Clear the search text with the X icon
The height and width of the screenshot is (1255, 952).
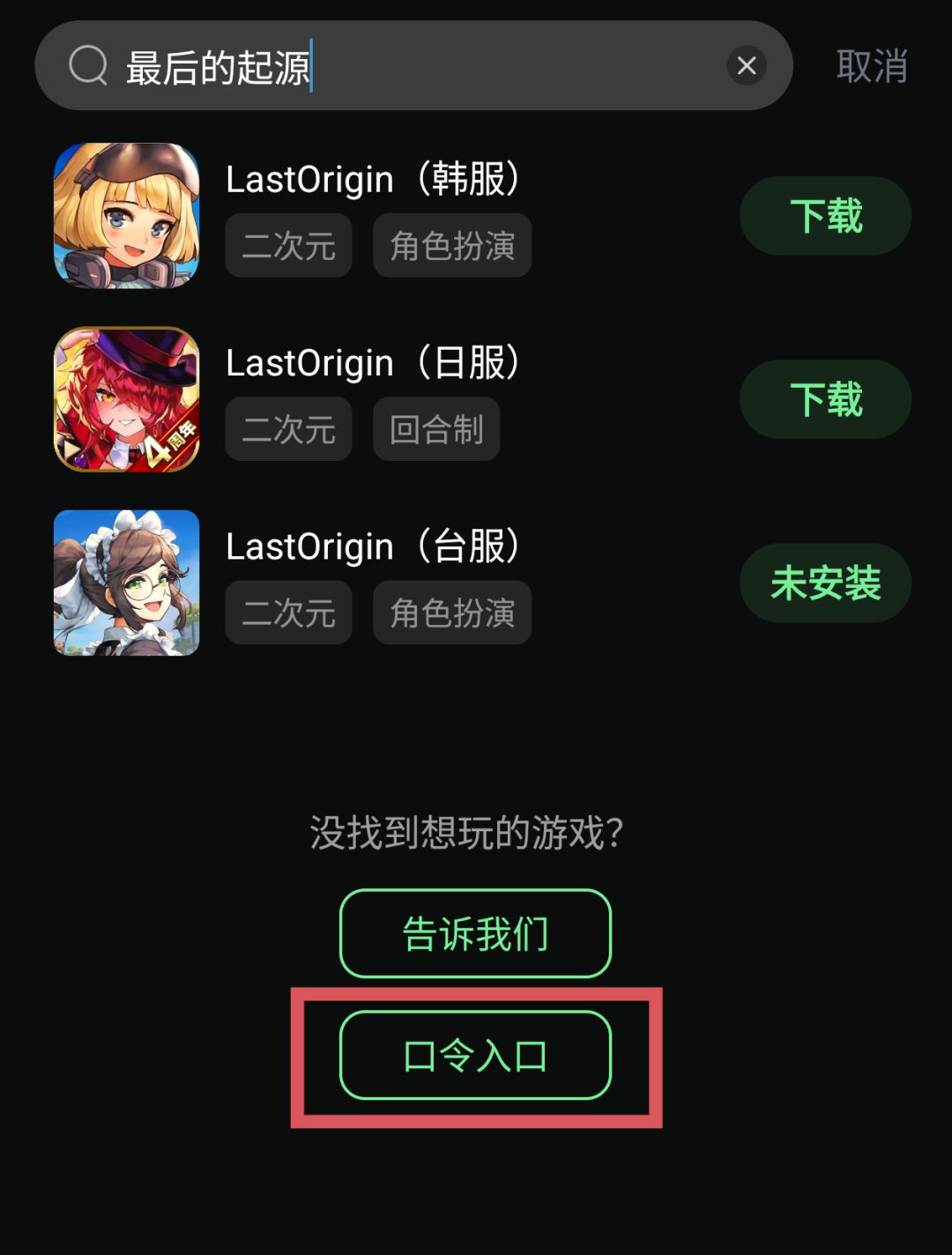coord(747,65)
